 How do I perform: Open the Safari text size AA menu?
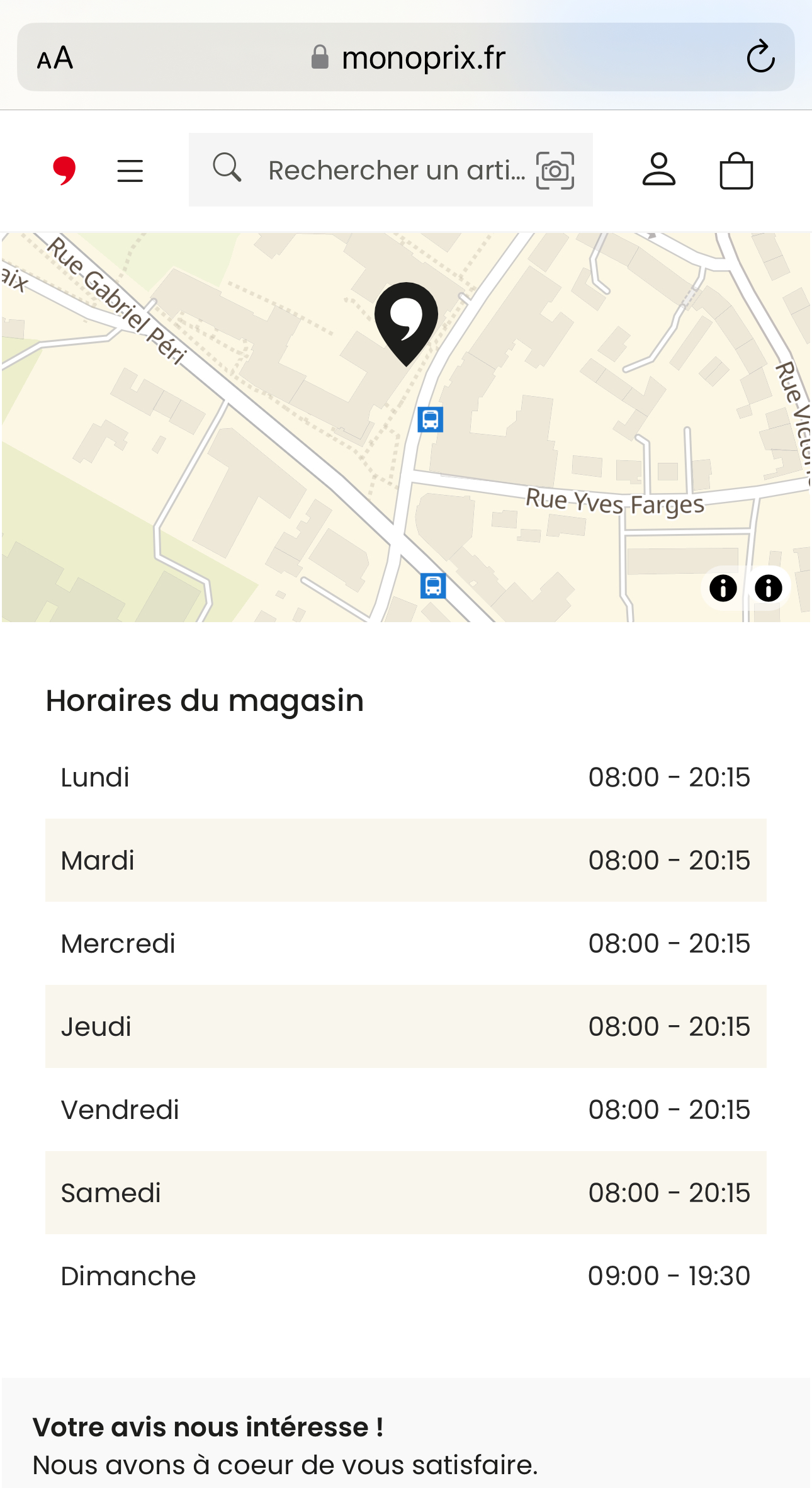point(55,59)
